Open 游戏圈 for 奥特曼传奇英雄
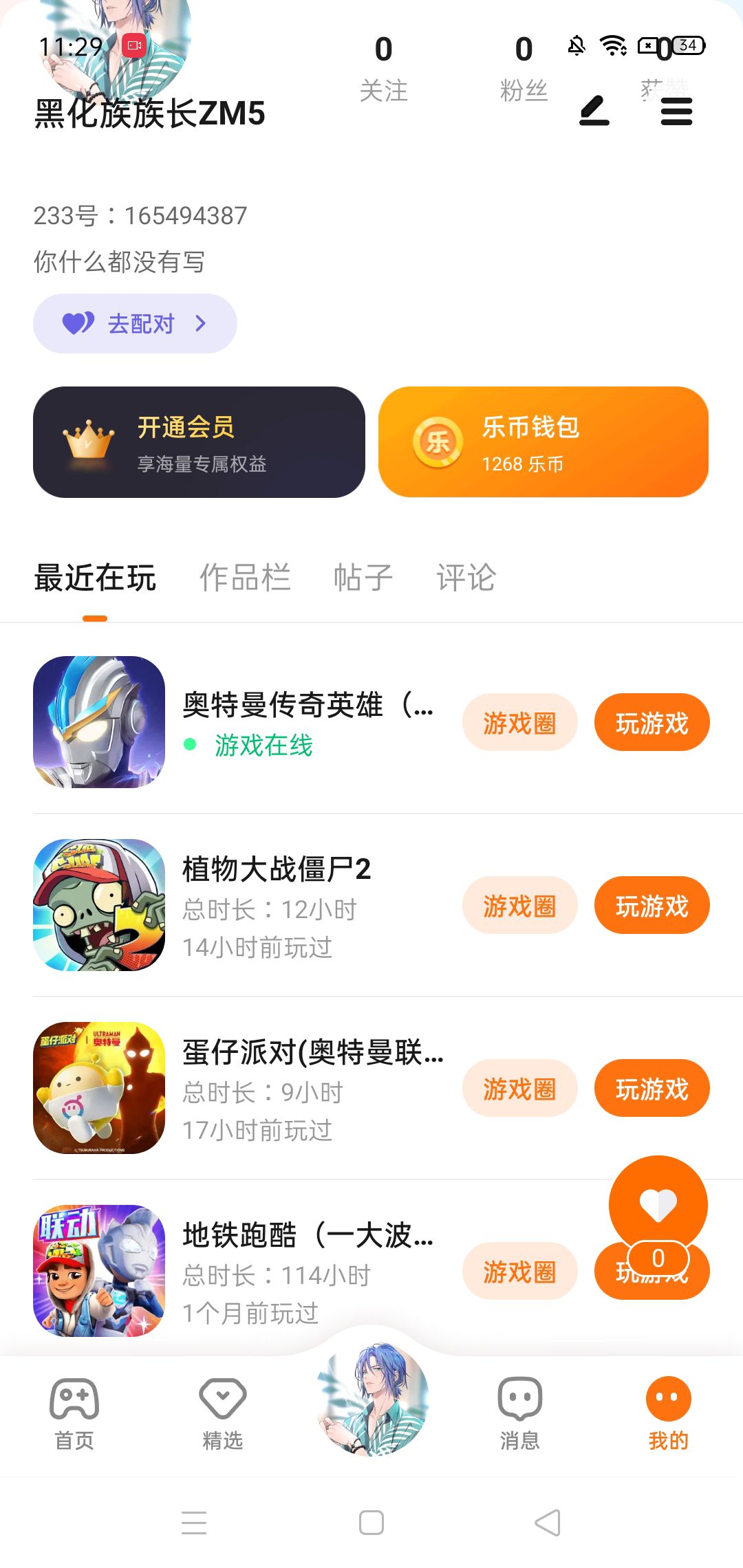The height and width of the screenshot is (1568, 743). (519, 723)
